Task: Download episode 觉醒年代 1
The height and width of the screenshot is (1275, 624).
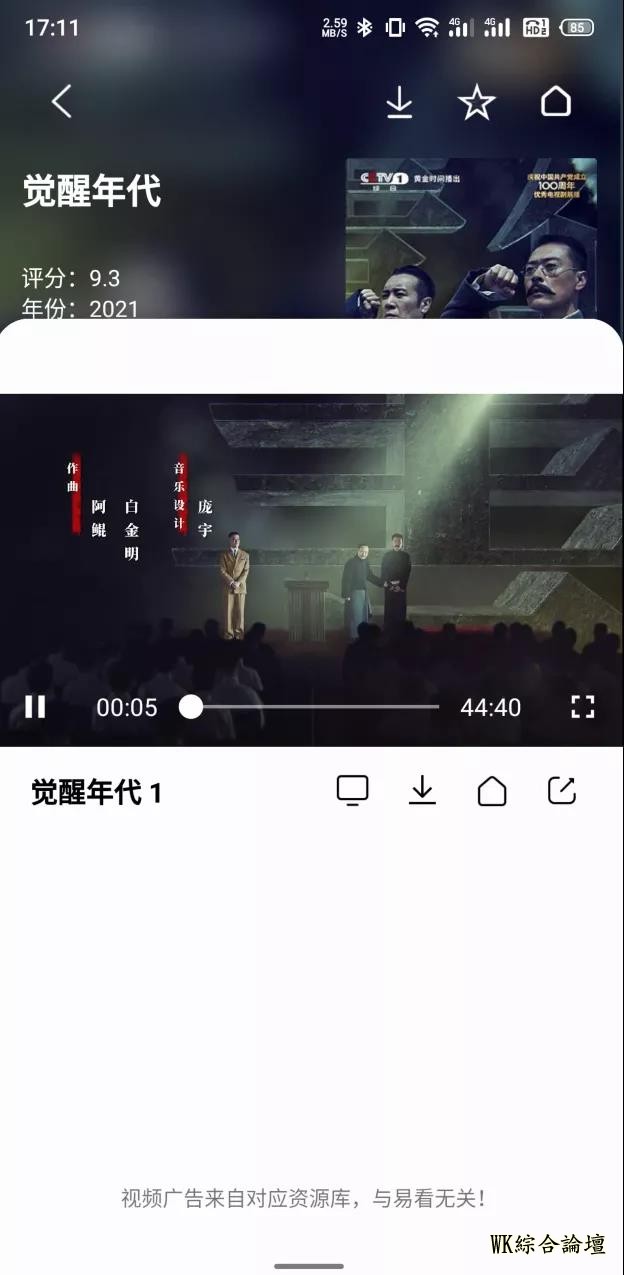Action: [x=422, y=791]
